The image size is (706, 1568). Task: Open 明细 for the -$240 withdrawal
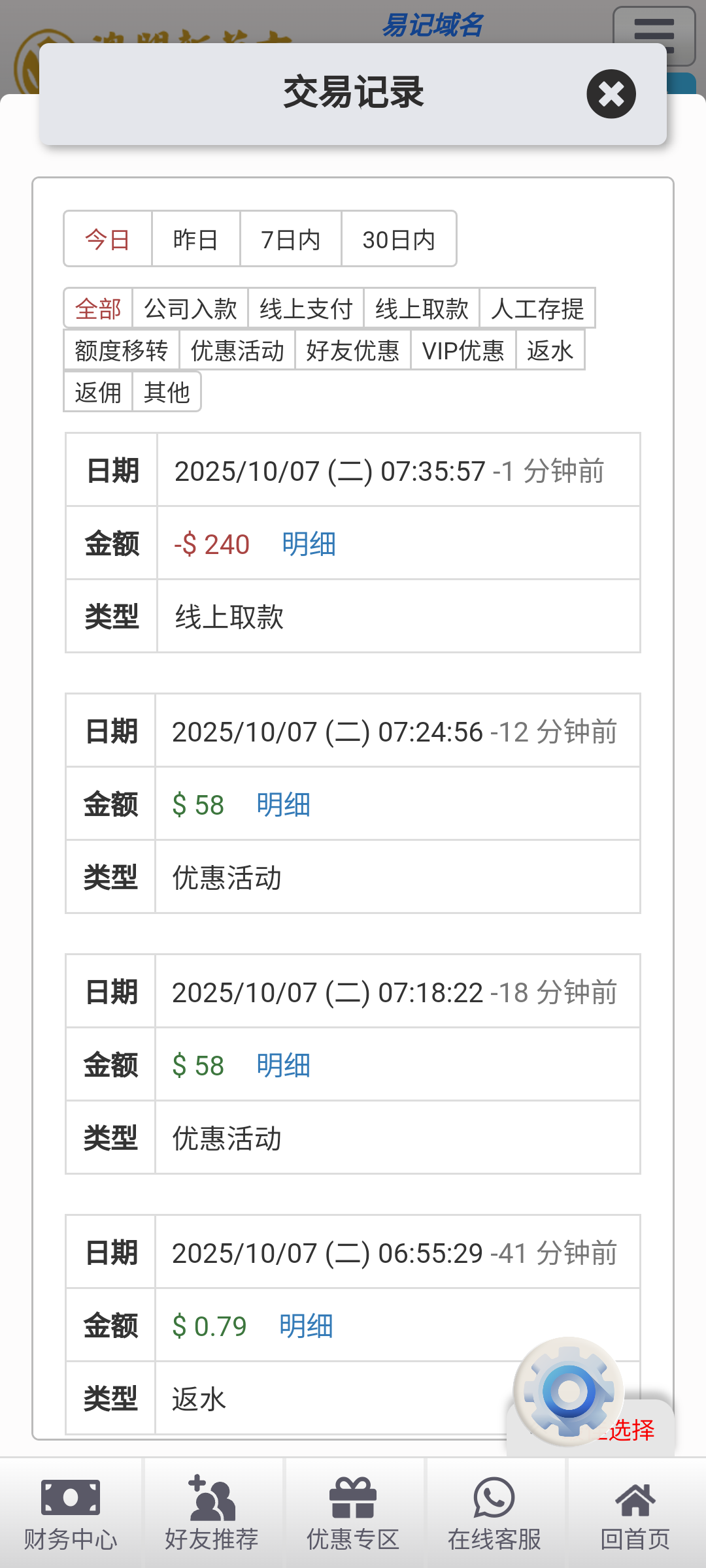tap(308, 544)
